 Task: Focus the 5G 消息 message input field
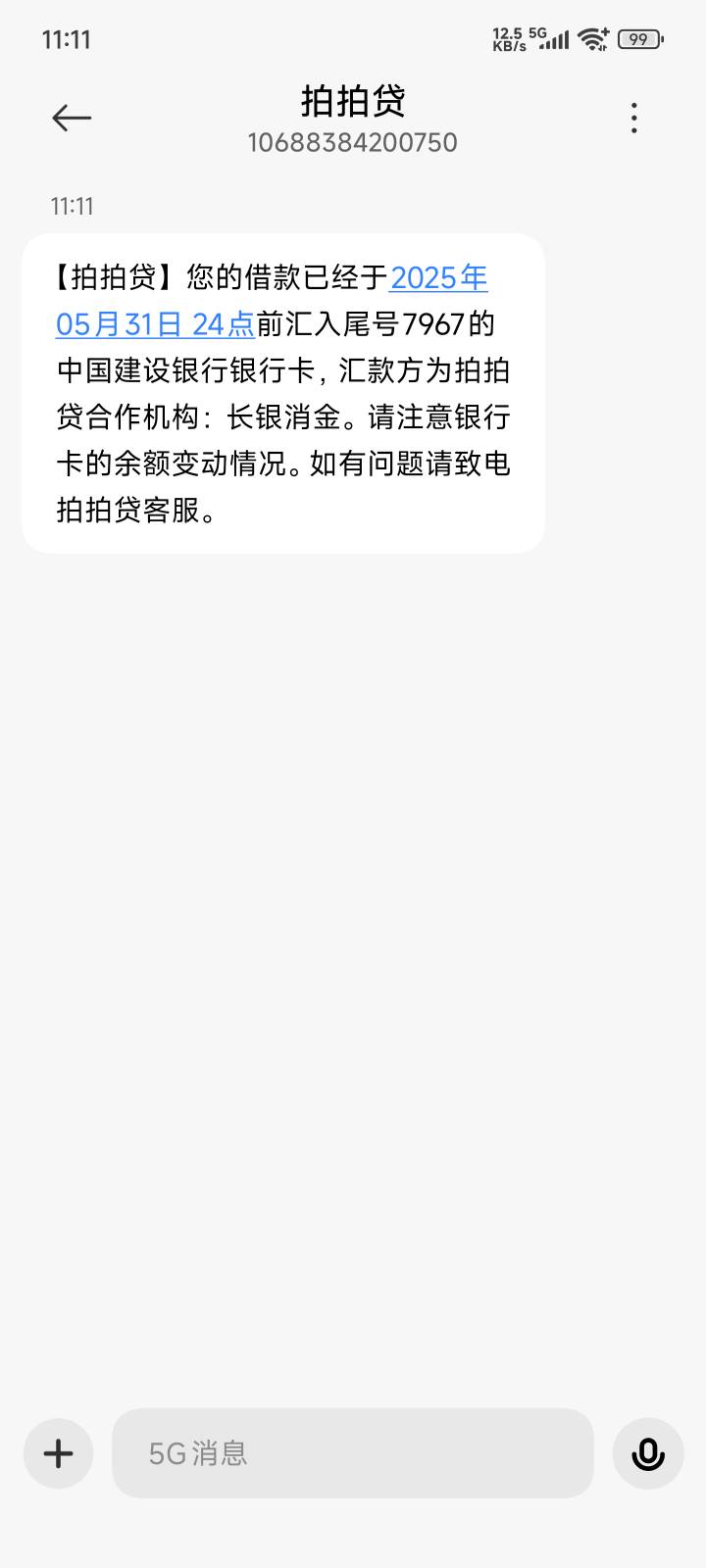353,1453
